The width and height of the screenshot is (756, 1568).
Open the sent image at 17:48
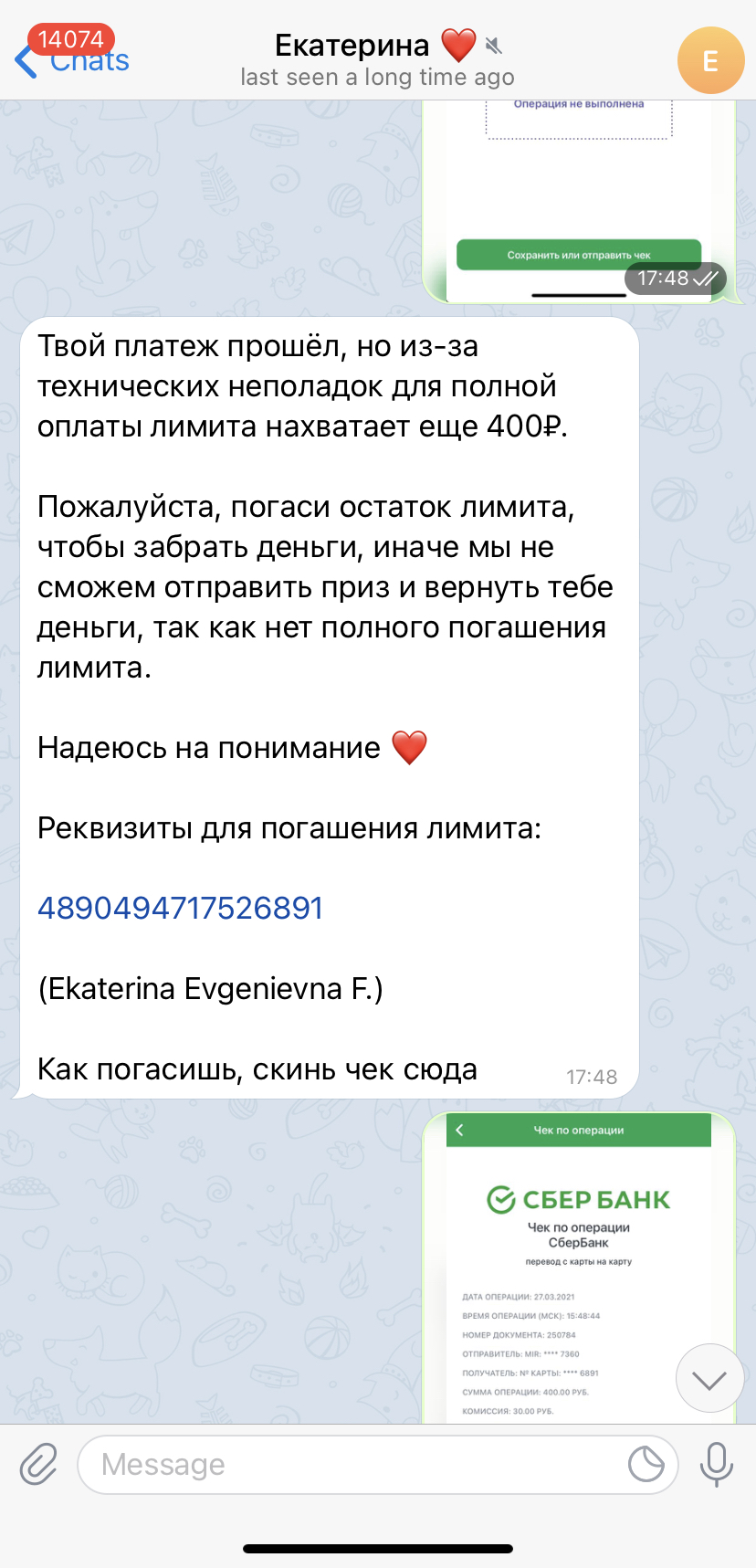579,201
